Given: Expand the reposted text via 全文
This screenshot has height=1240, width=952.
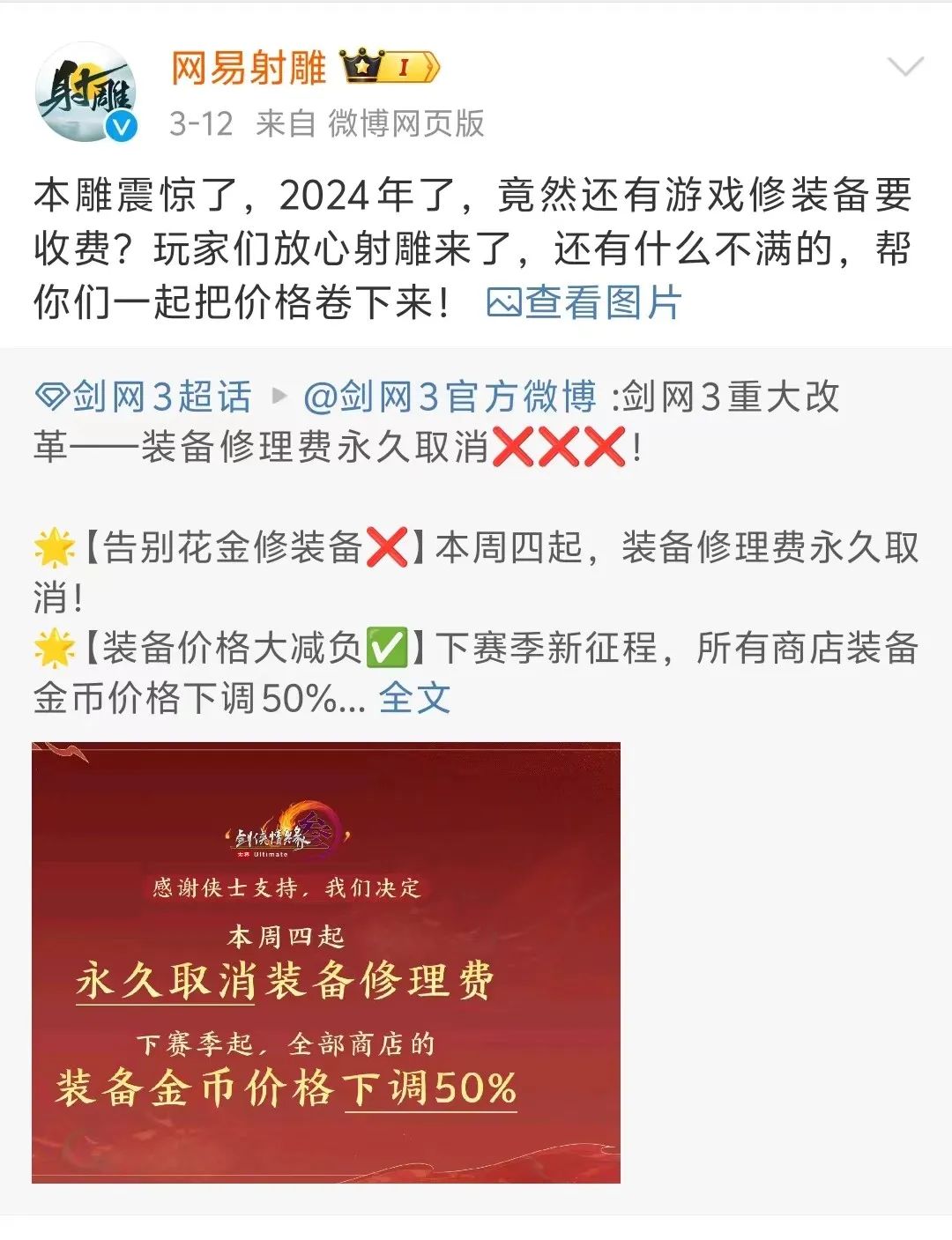Looking at the screenshot, I should 414,698.
